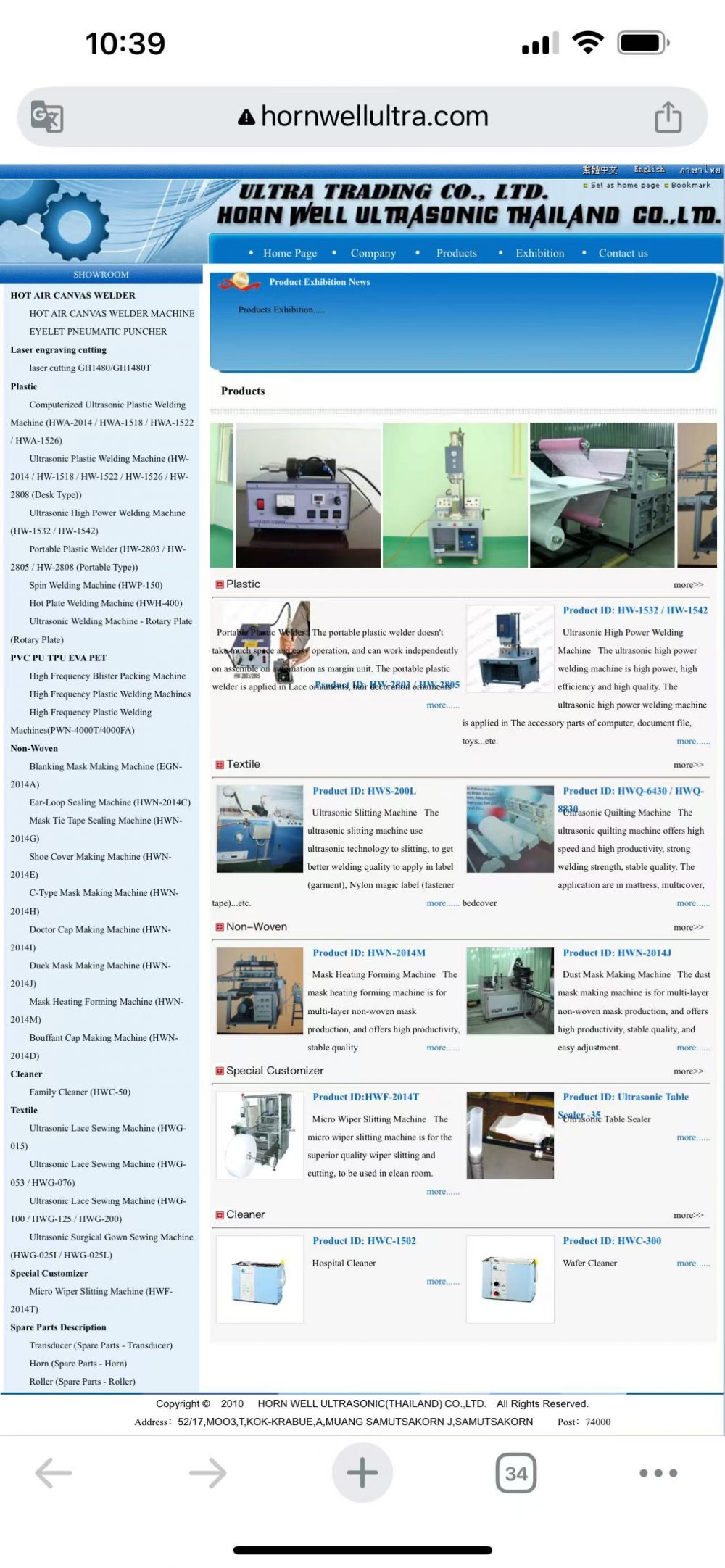Open the browser's three-dot menu

point(658,1473)
